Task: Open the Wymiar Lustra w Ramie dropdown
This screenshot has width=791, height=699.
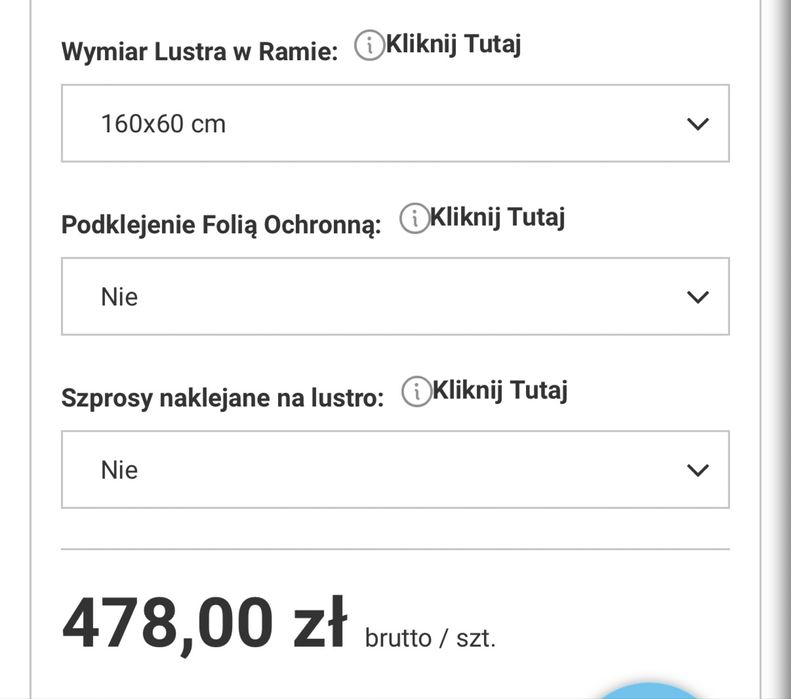Action: tap(395, 124)
